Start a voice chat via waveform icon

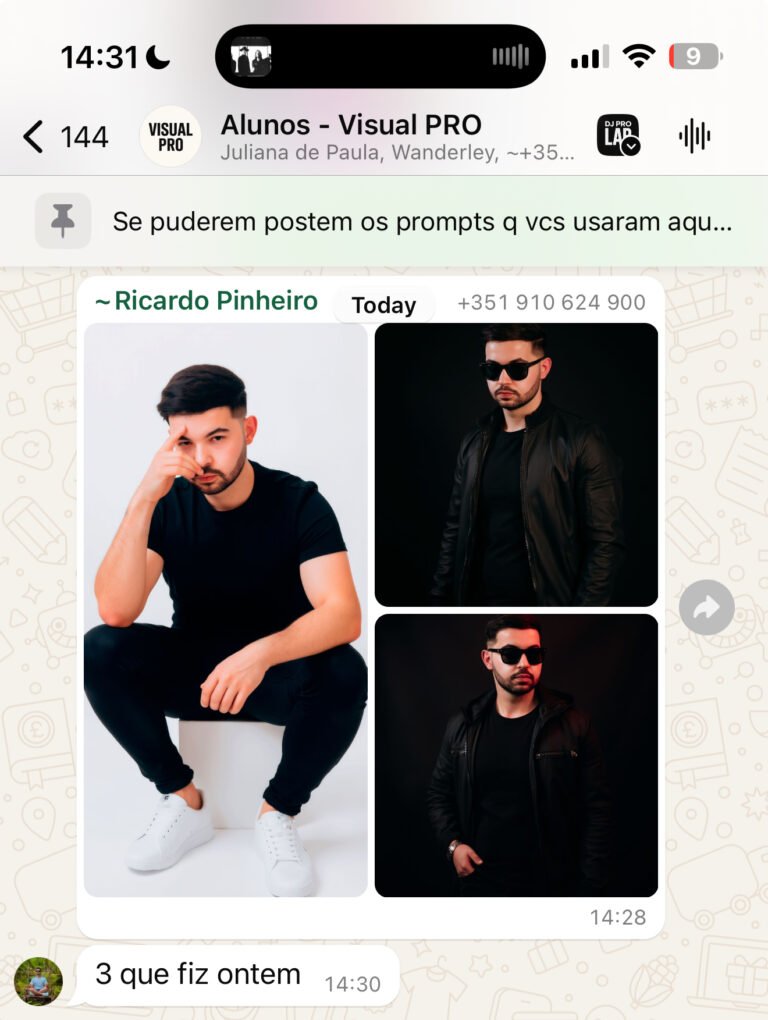pos(694,136)
